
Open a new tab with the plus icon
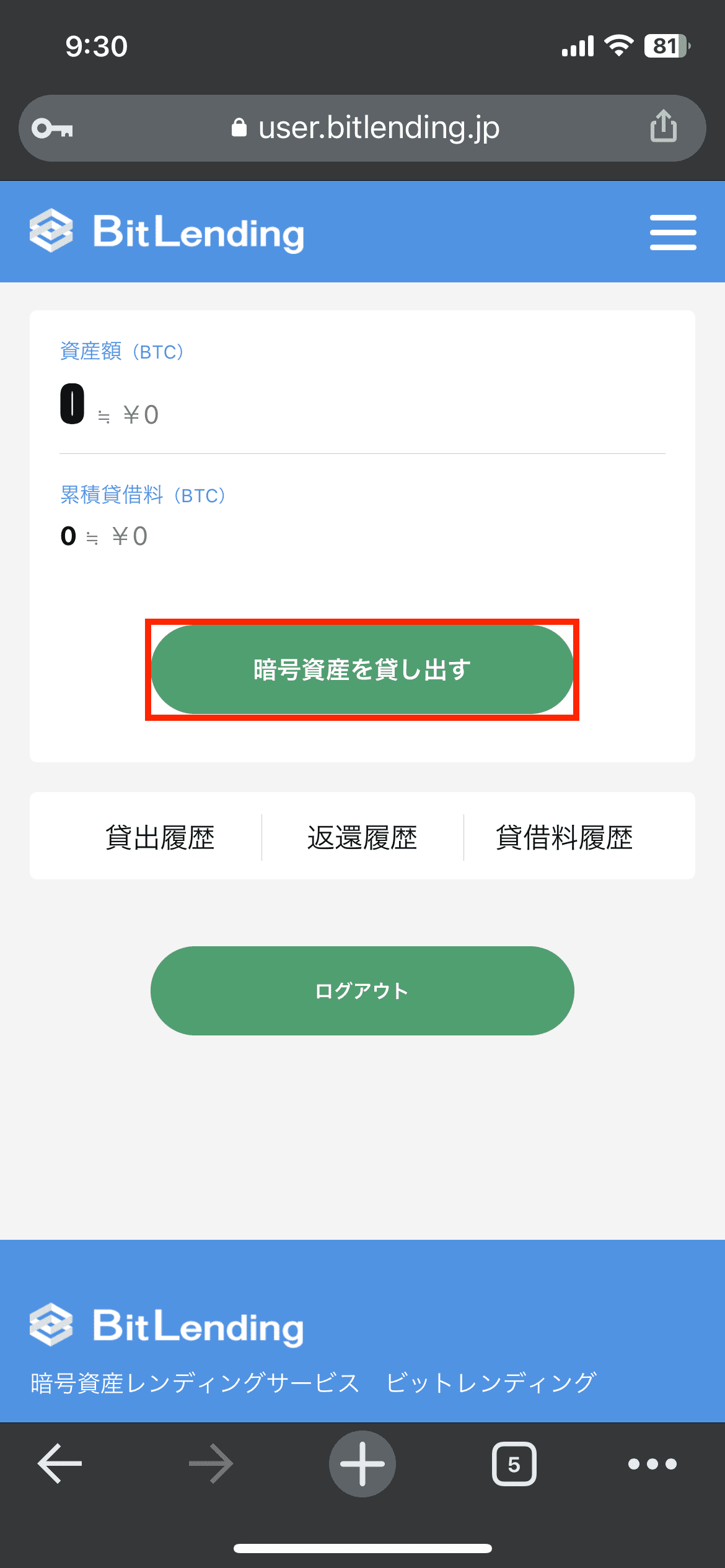click(x=362, y=1463)
